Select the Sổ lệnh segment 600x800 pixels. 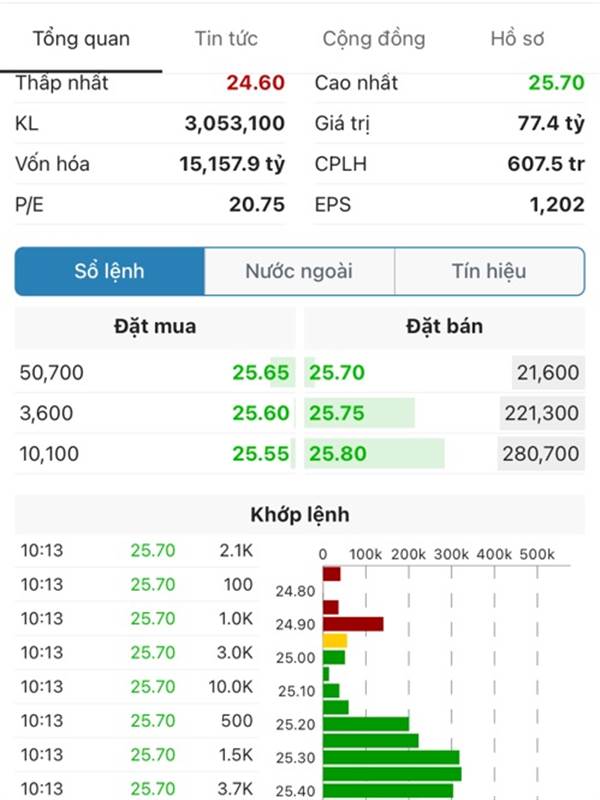pyautogui.click(x=110, y=271)
